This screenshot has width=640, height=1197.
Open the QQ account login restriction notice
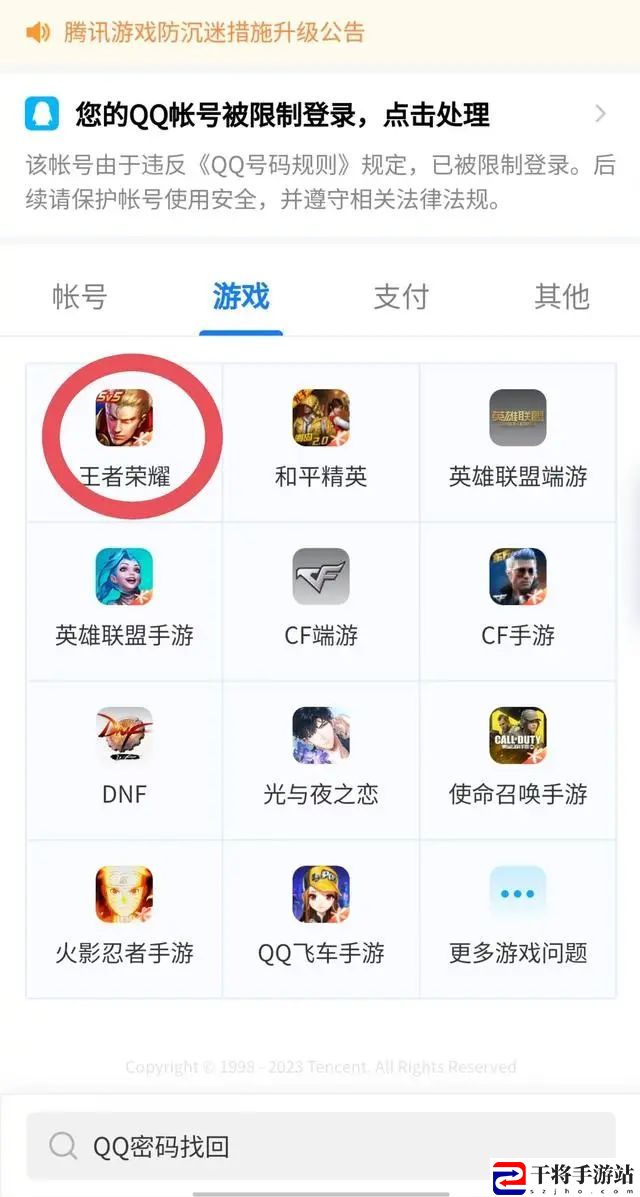coord(318,114)
